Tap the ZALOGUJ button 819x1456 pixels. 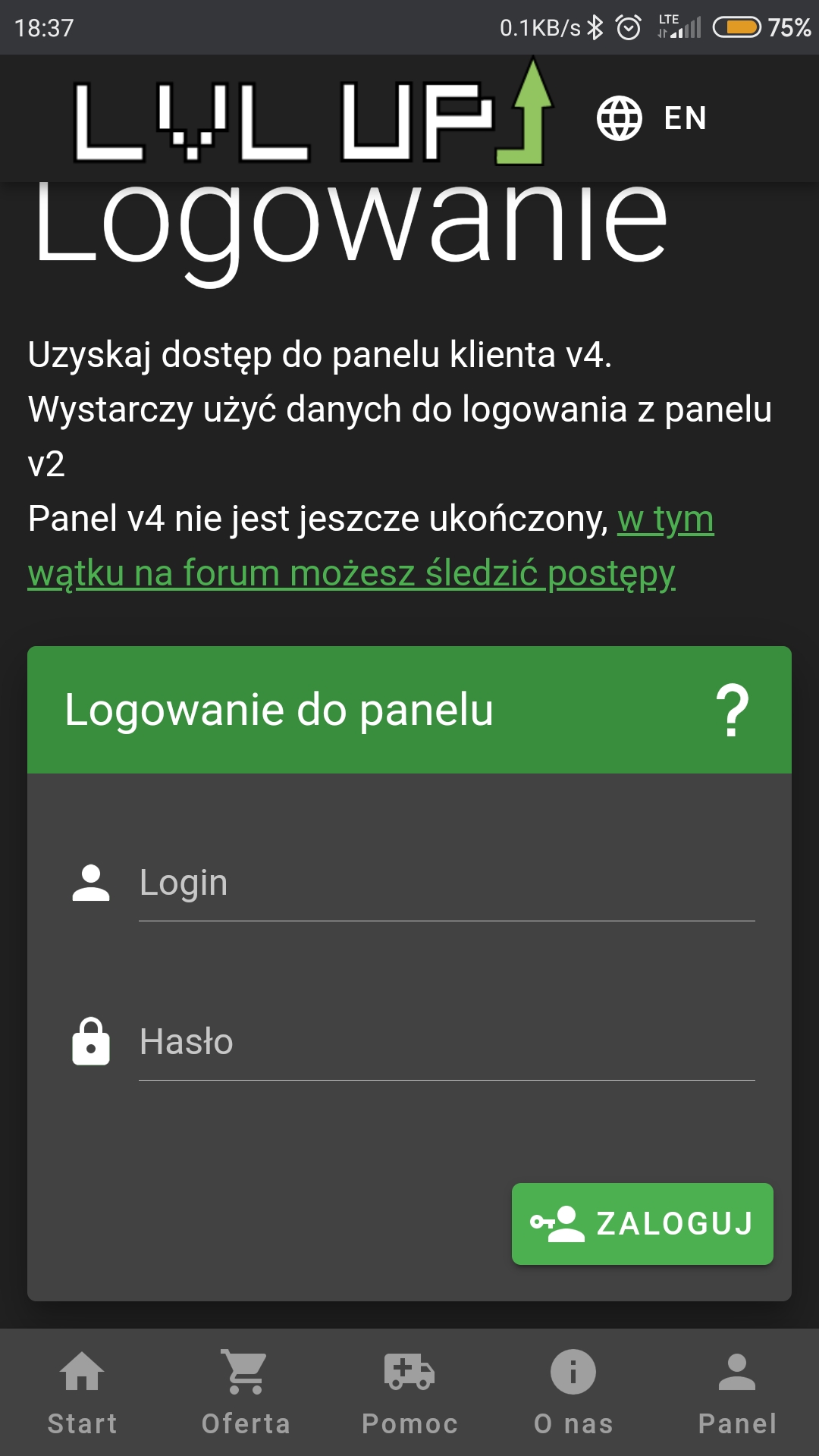click(x=642, y=1223)
